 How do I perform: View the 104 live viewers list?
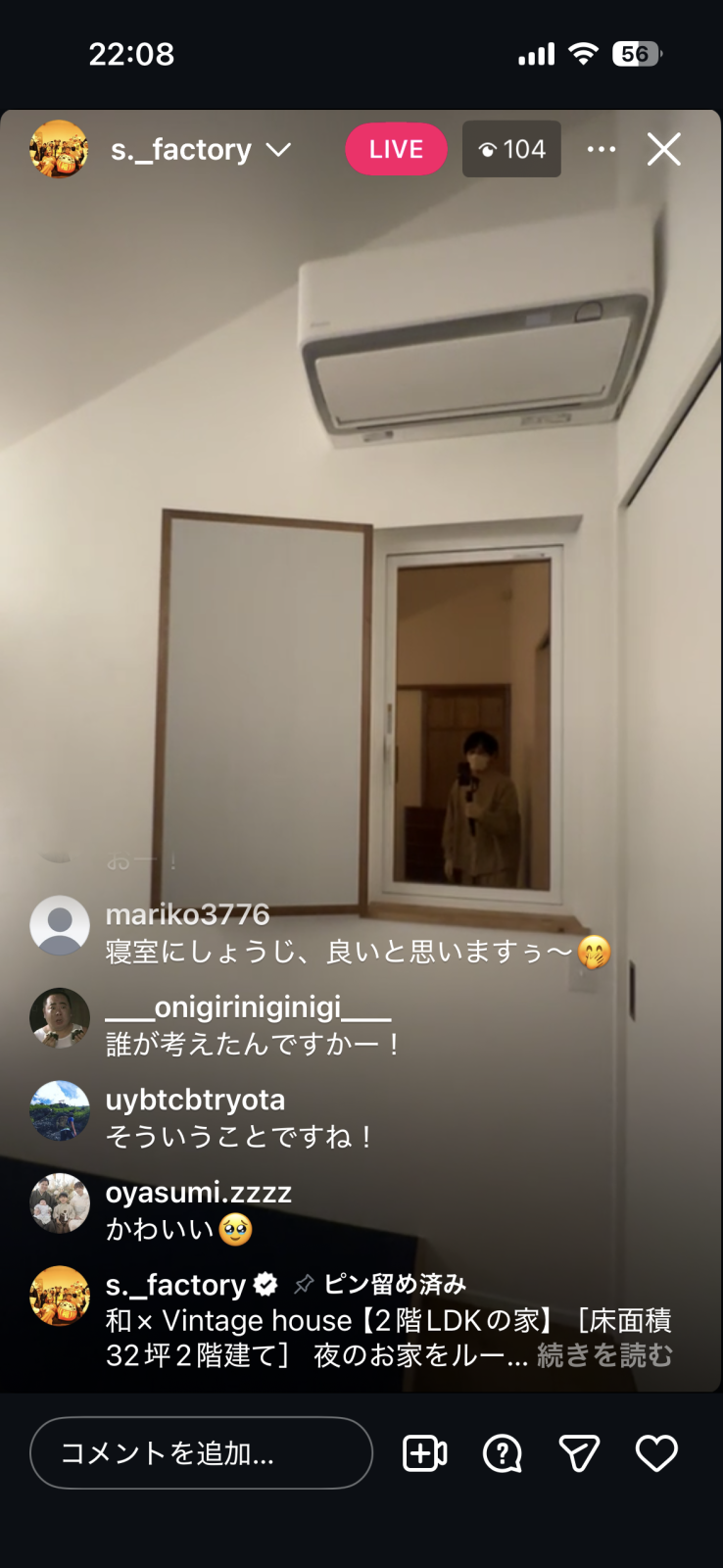pos(511,149)
